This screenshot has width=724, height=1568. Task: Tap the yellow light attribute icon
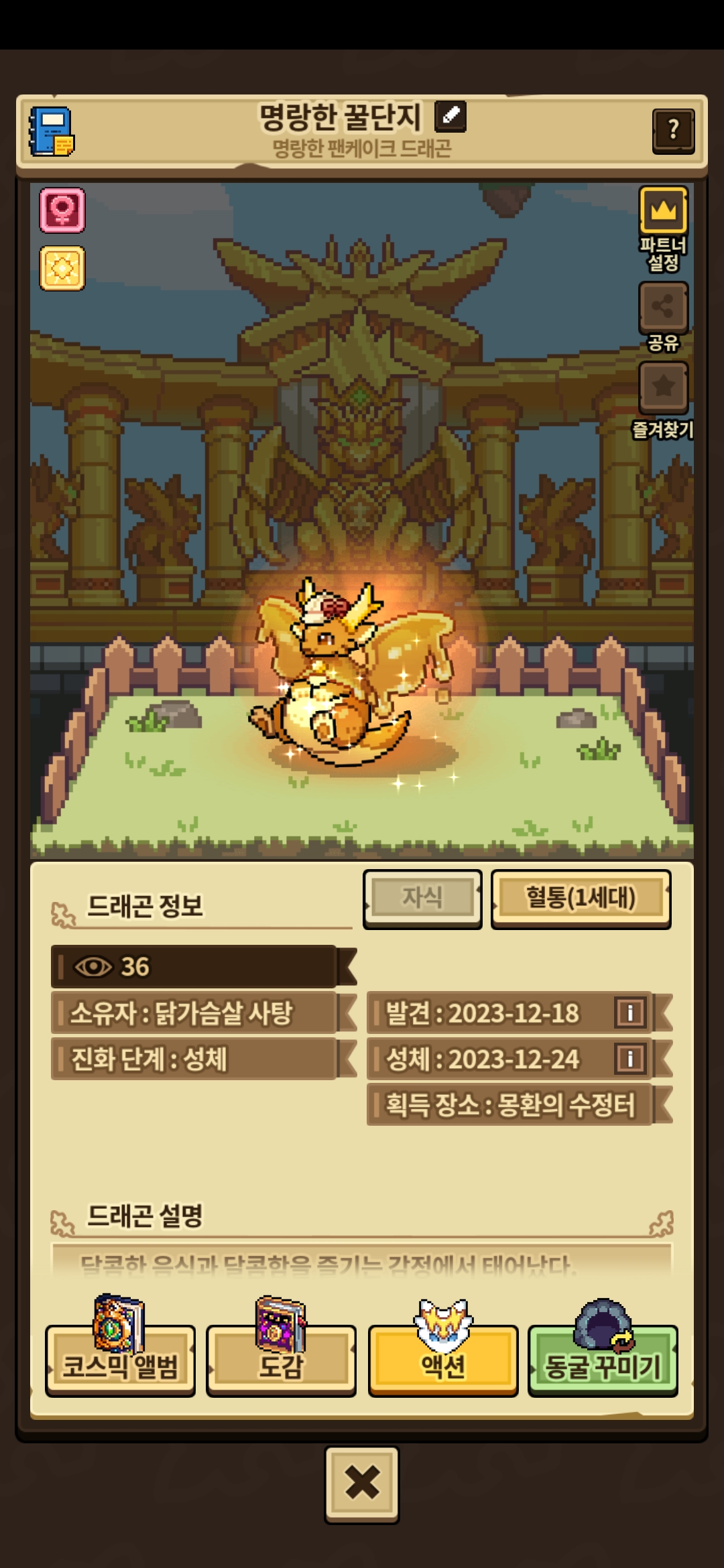[x=62, y=268]
